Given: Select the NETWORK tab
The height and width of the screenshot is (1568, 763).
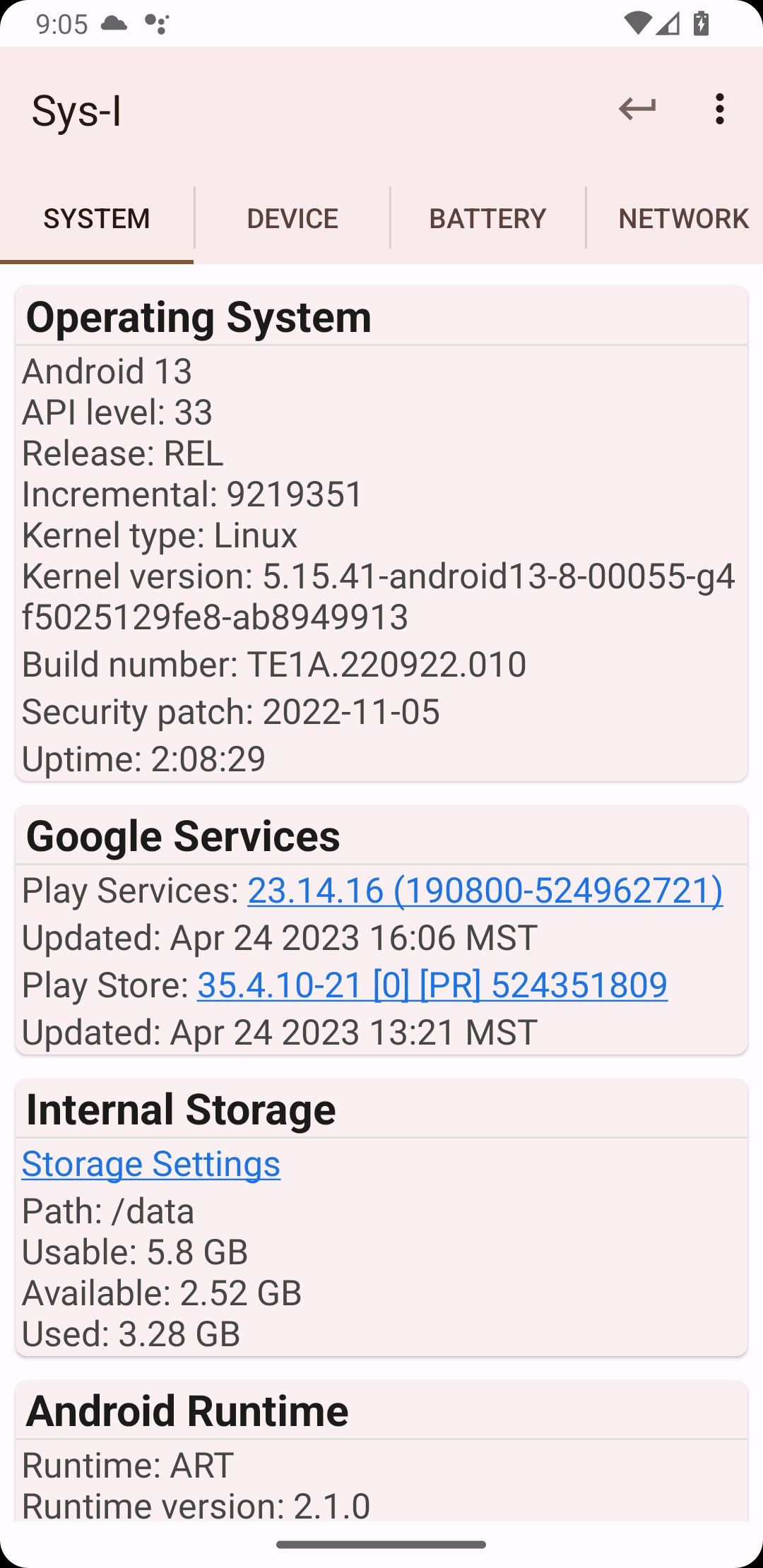Looking at the screenshot, I should pos(682,218).
